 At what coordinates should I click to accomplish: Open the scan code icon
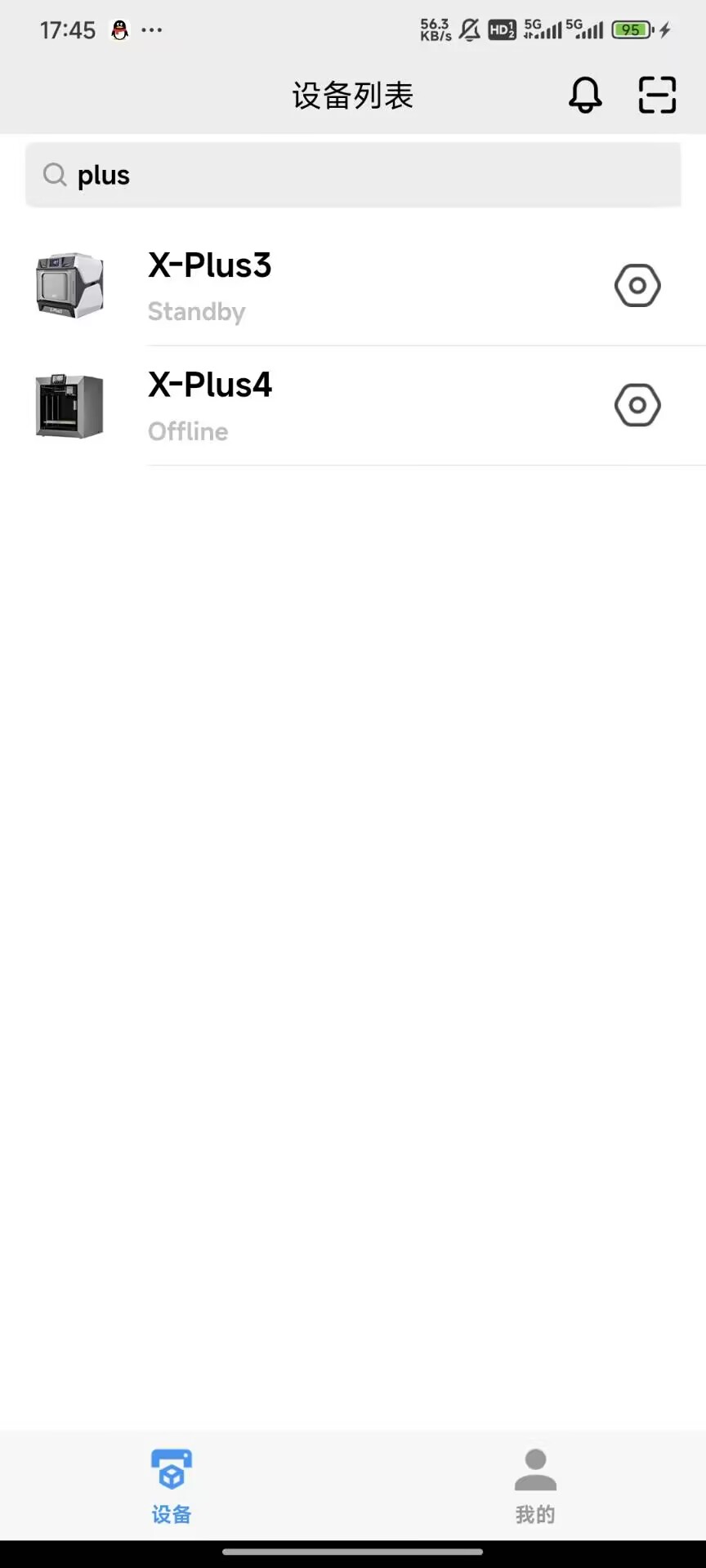(x=657, y=96)
